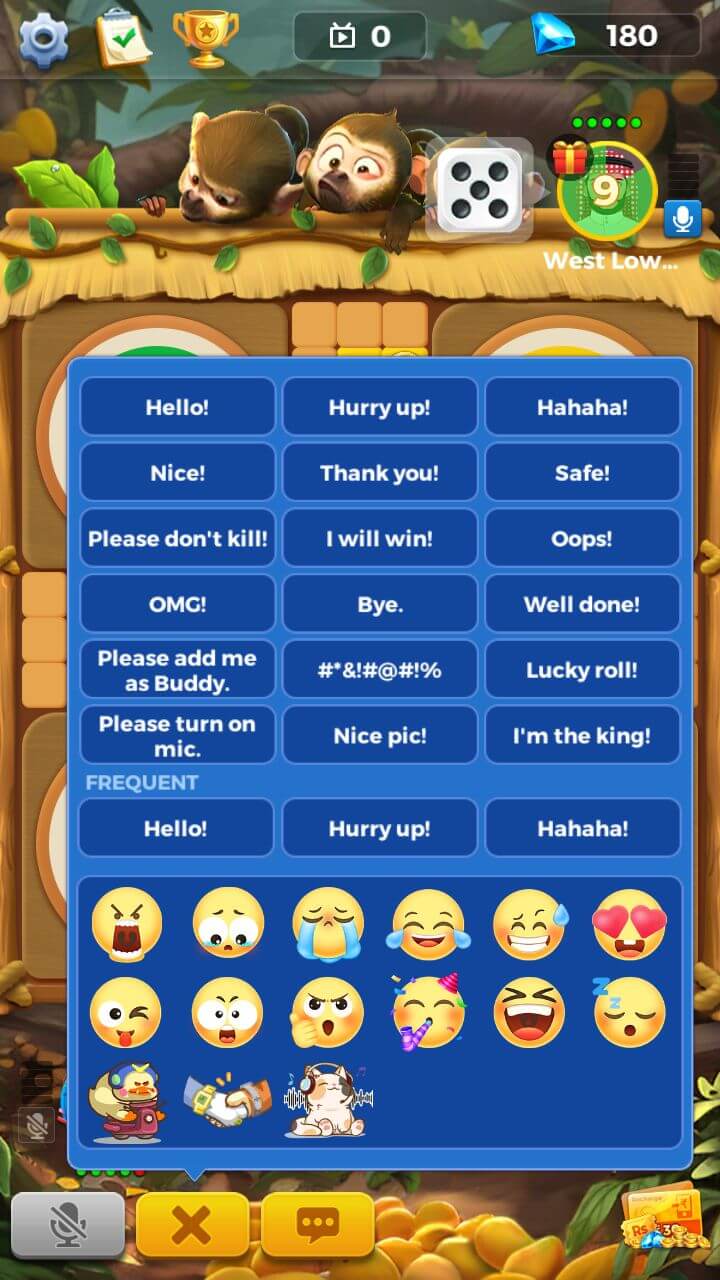Close the chat panel with X button
This screenshot has width=720, height=1280.
192,1224
